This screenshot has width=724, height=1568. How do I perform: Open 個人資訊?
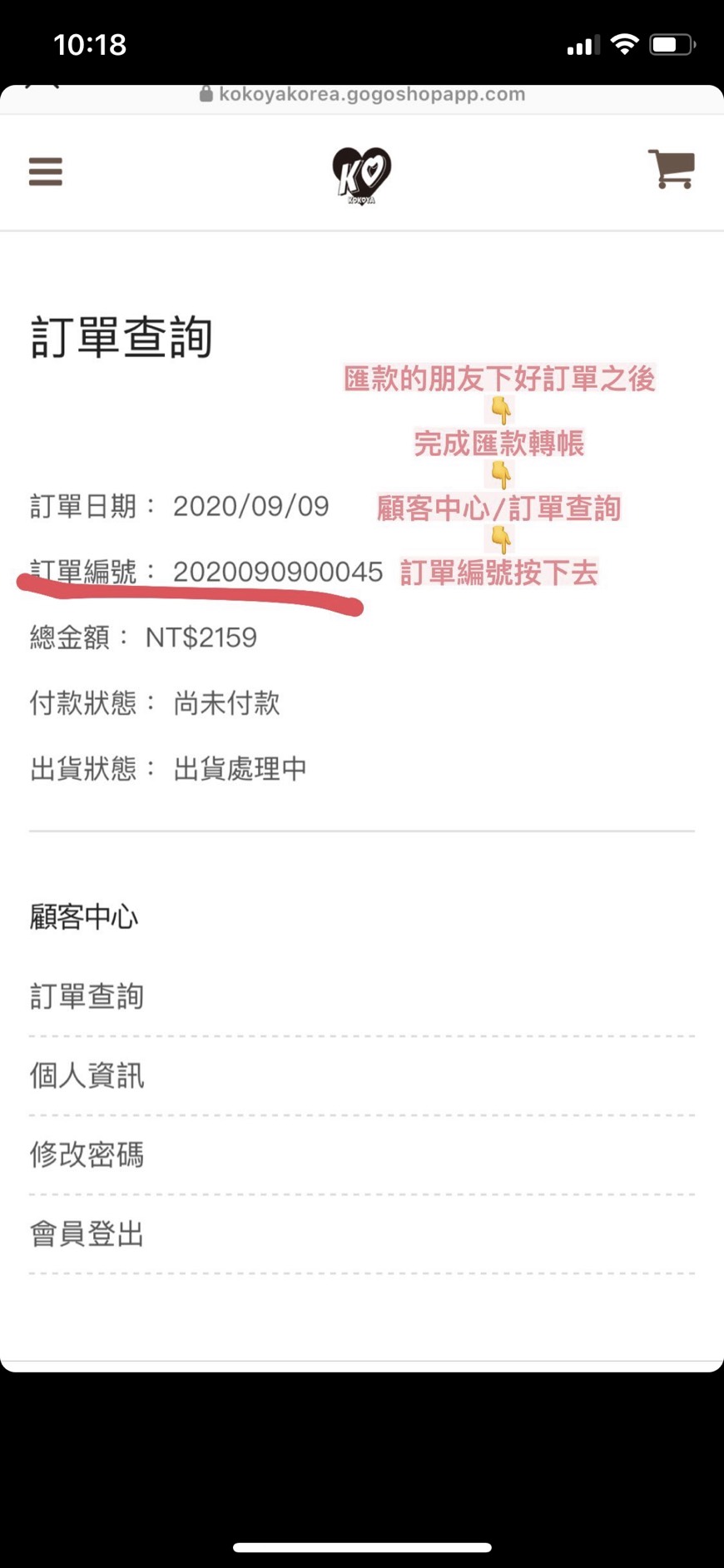pyautogui.click(x=87, y=1075)
